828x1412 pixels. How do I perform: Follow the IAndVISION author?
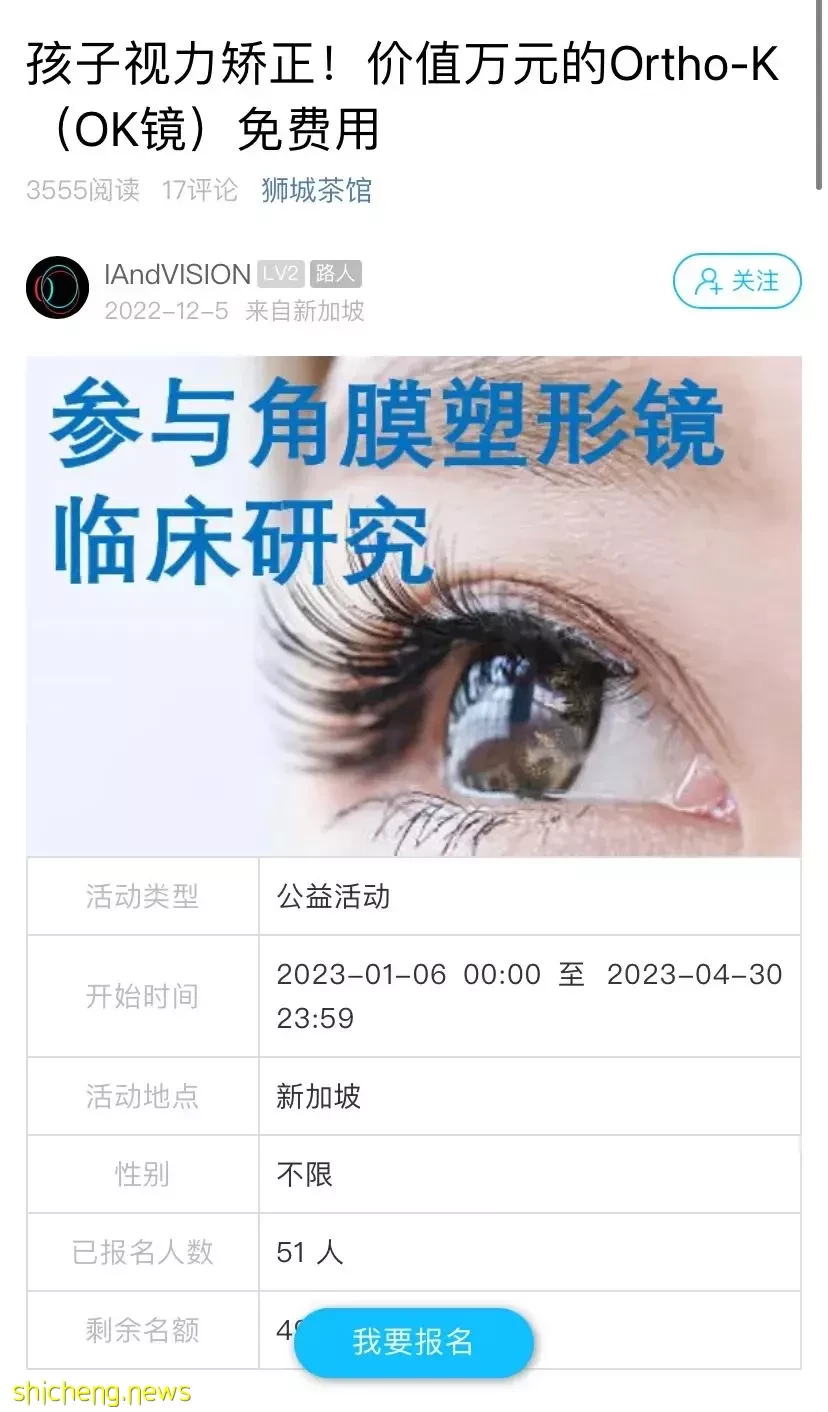[x=737, y=281]
